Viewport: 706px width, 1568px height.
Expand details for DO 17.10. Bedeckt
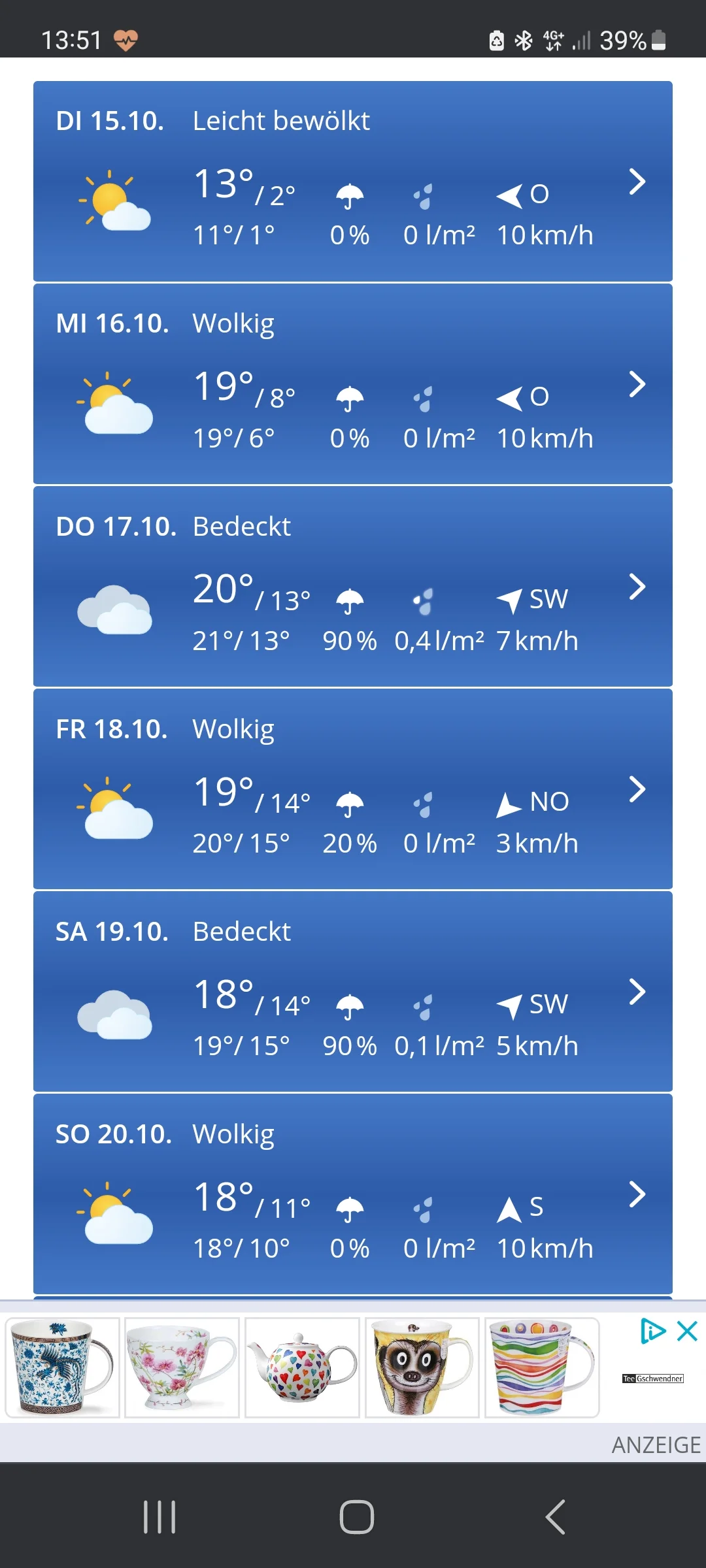click(353, 586)
